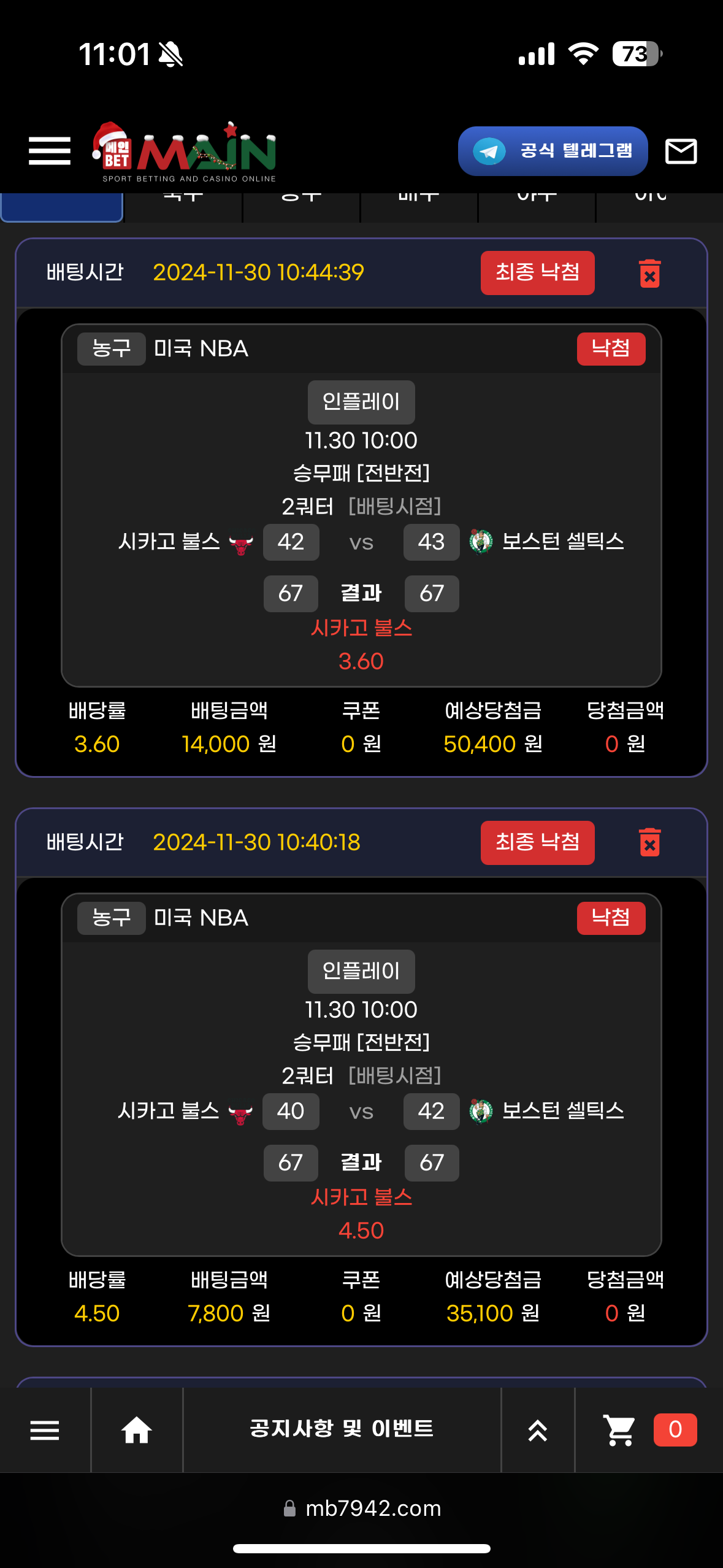This screenshot has width=723, height=1568.
Task: Open the hamburger menu in the header
Action: [x=49, y=151]
